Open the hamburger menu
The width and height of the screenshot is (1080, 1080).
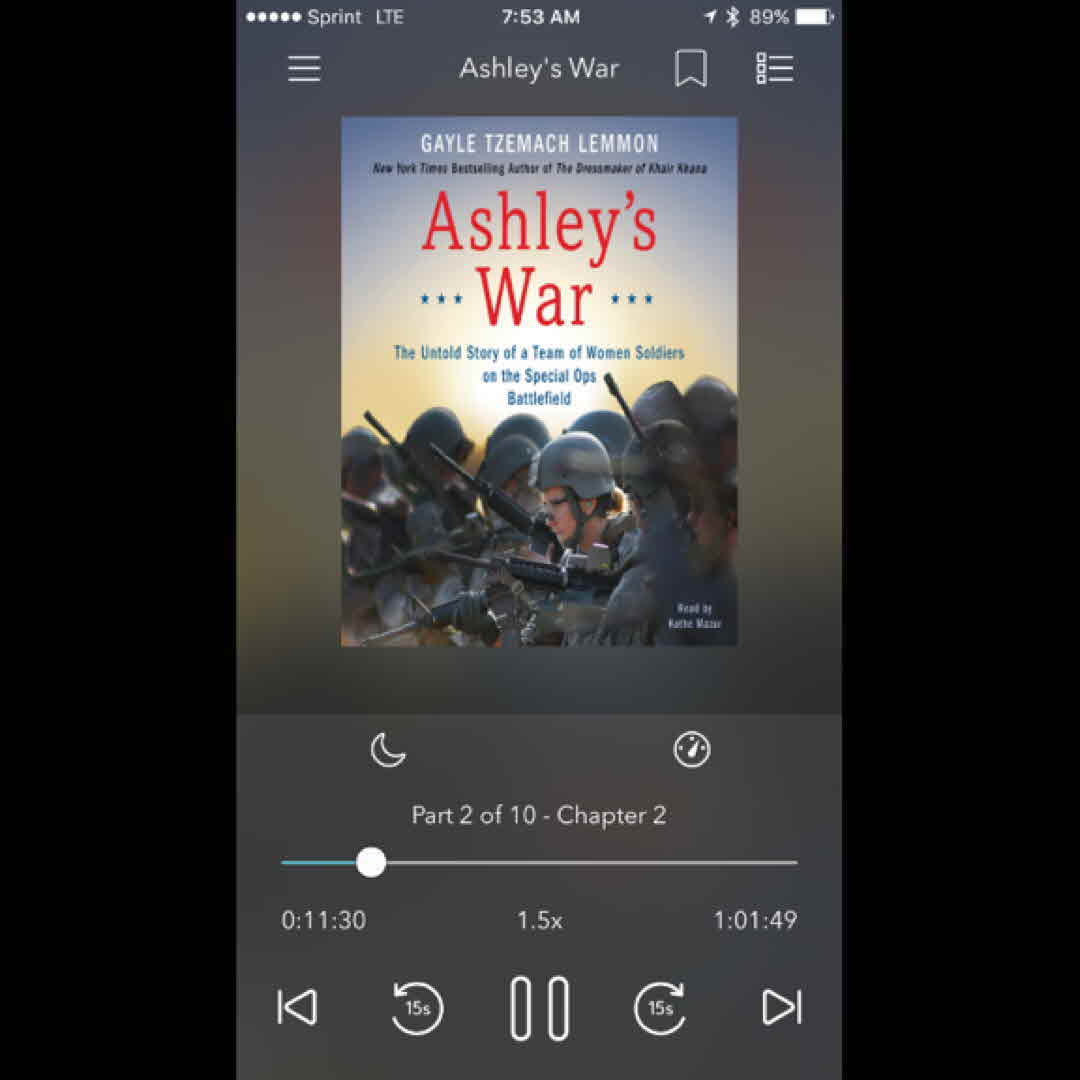(x=304, y=69)
